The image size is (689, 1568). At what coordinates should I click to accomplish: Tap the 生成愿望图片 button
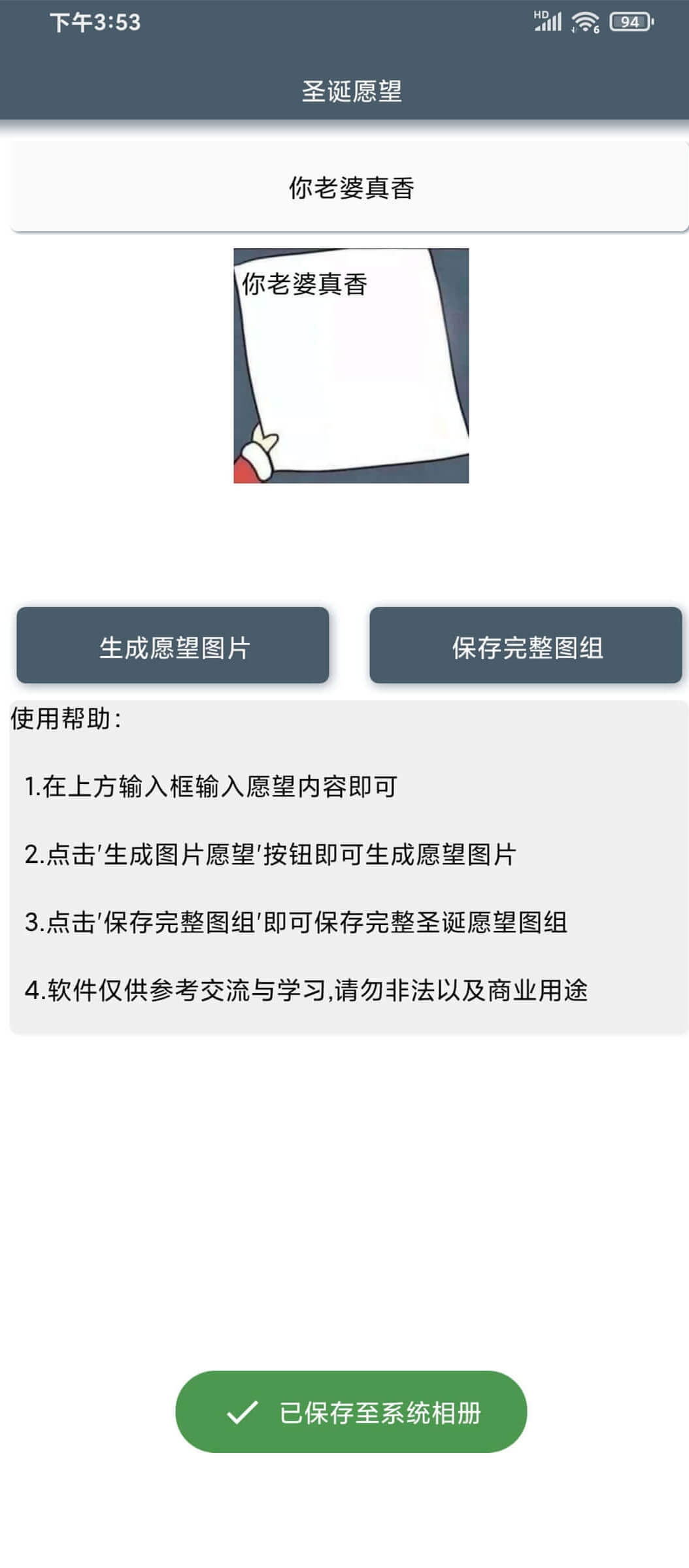coord(173,645)
